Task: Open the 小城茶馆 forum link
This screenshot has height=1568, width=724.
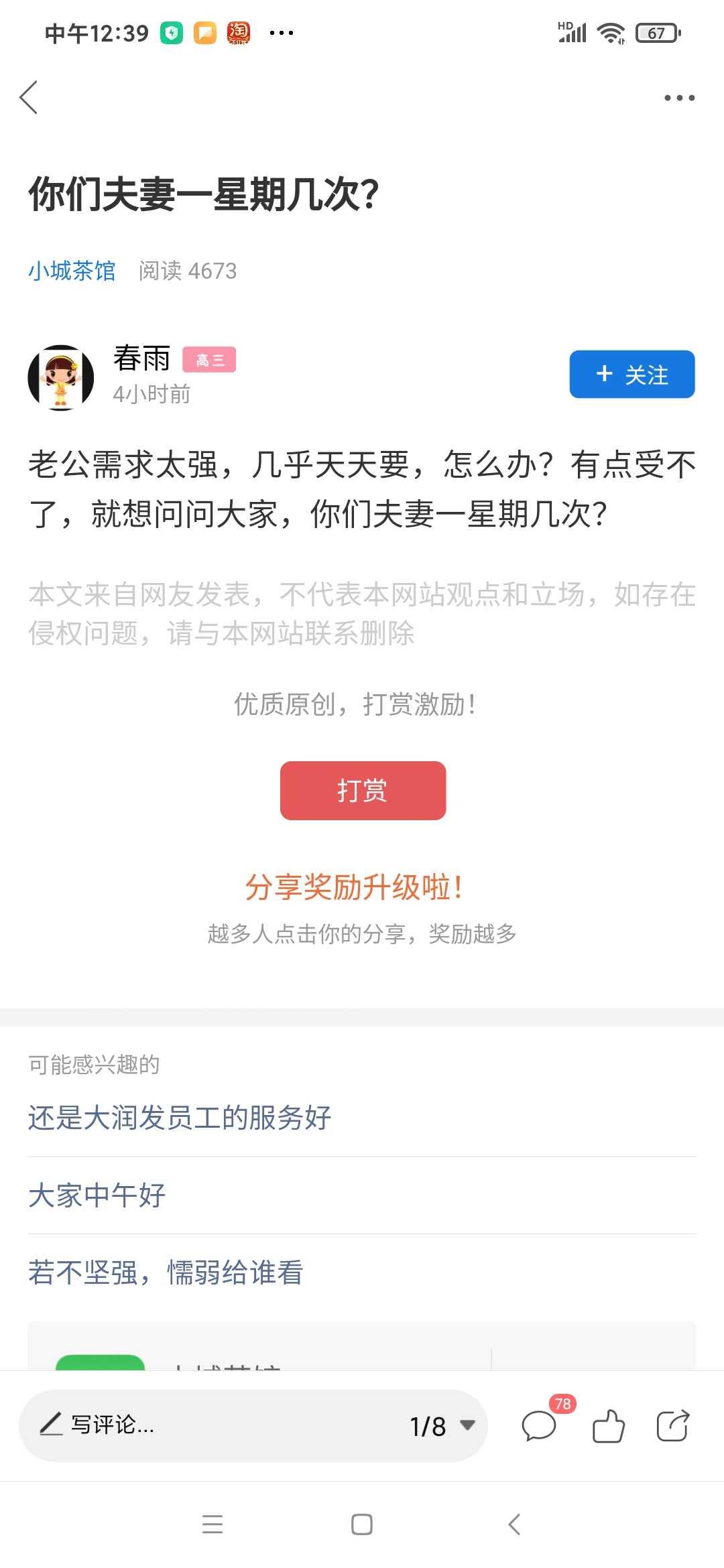Action: click(72, 271)
